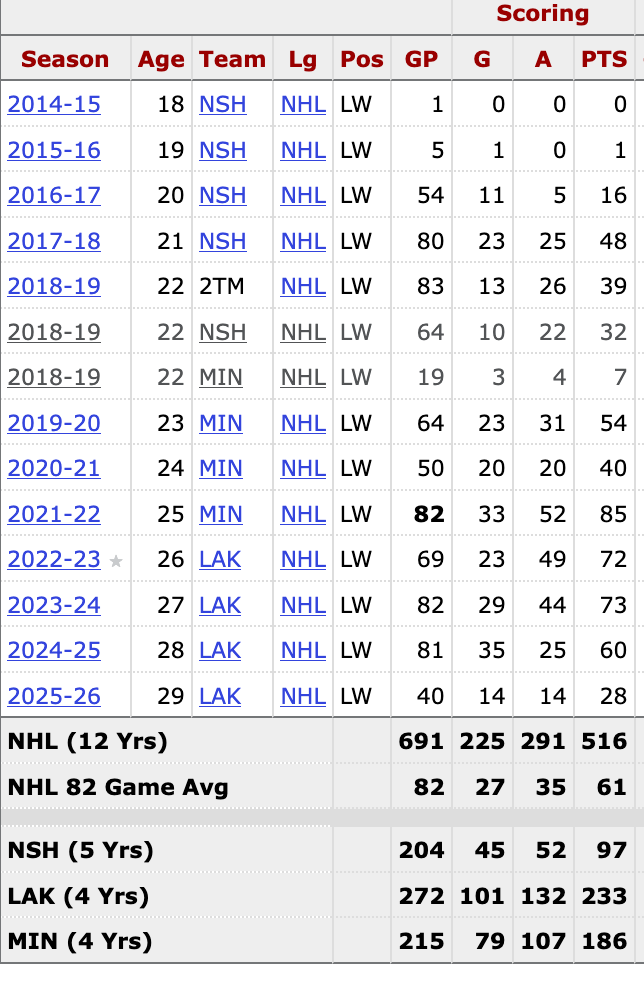Open the 2015-16 season link
Viewport: 644px width, 990px height.
click(54, 150)
